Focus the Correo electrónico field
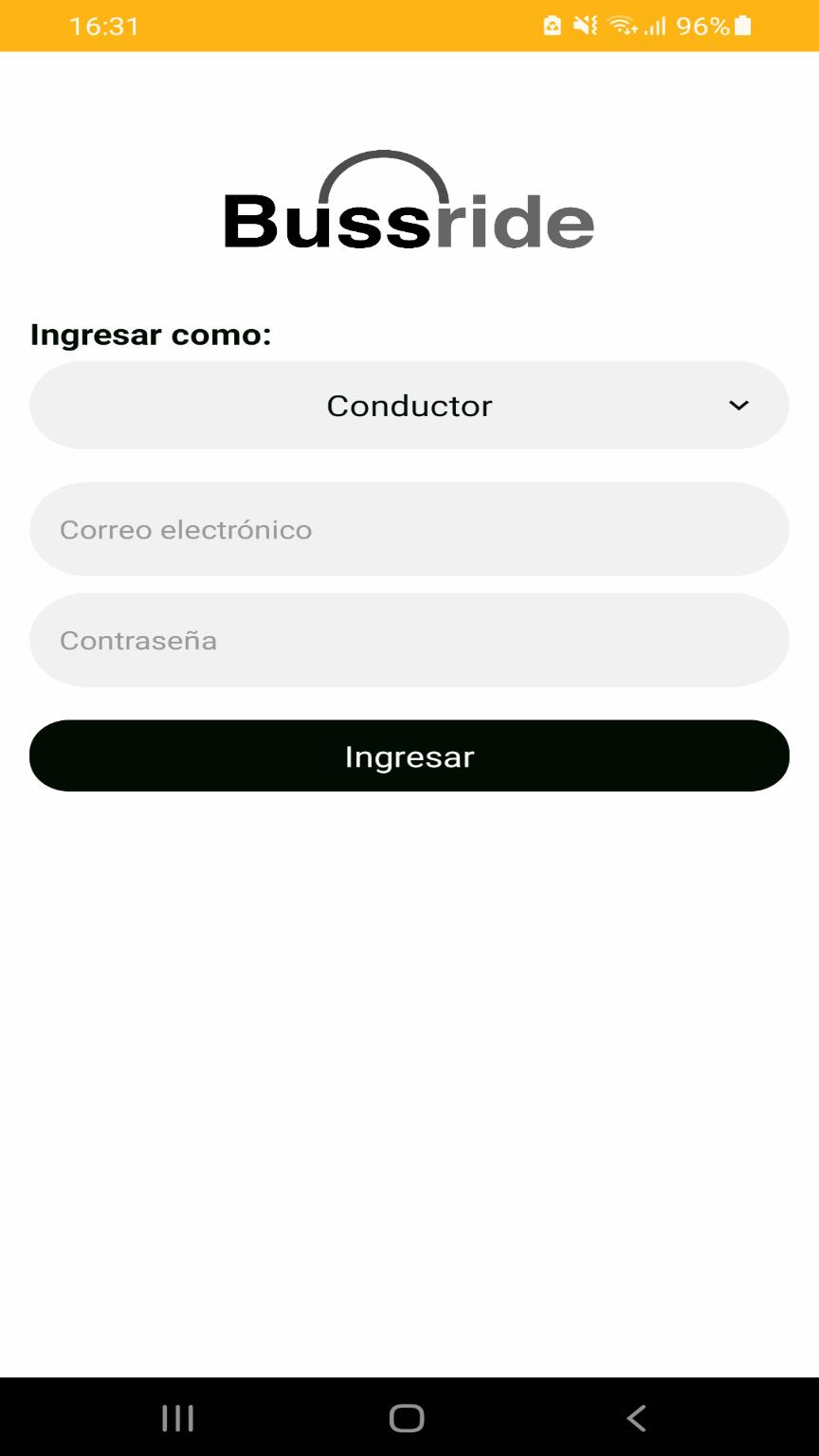This screenshot has height=1456, width=819. click(x=409, y=529)
